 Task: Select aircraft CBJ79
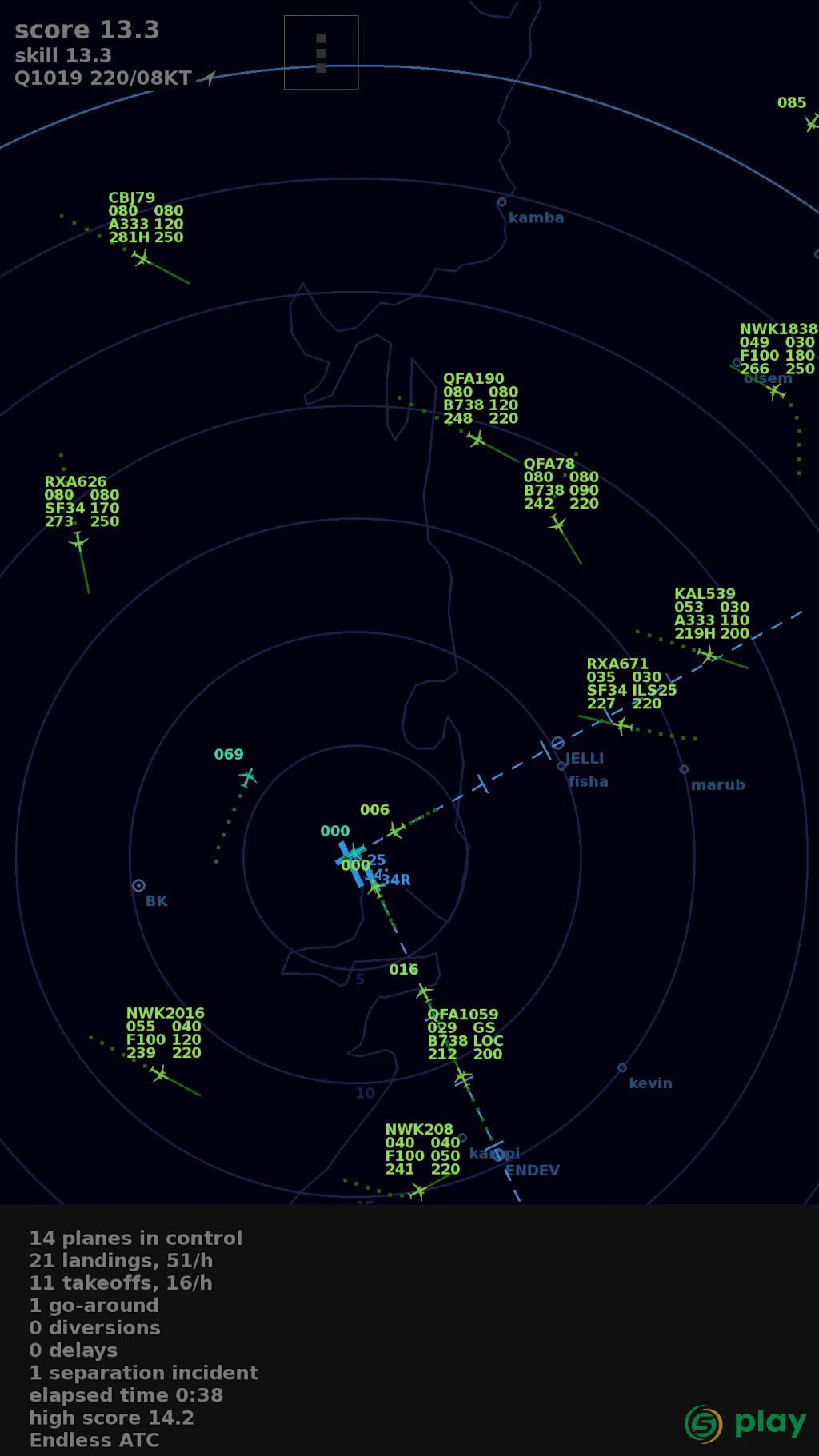pos(142,258)
